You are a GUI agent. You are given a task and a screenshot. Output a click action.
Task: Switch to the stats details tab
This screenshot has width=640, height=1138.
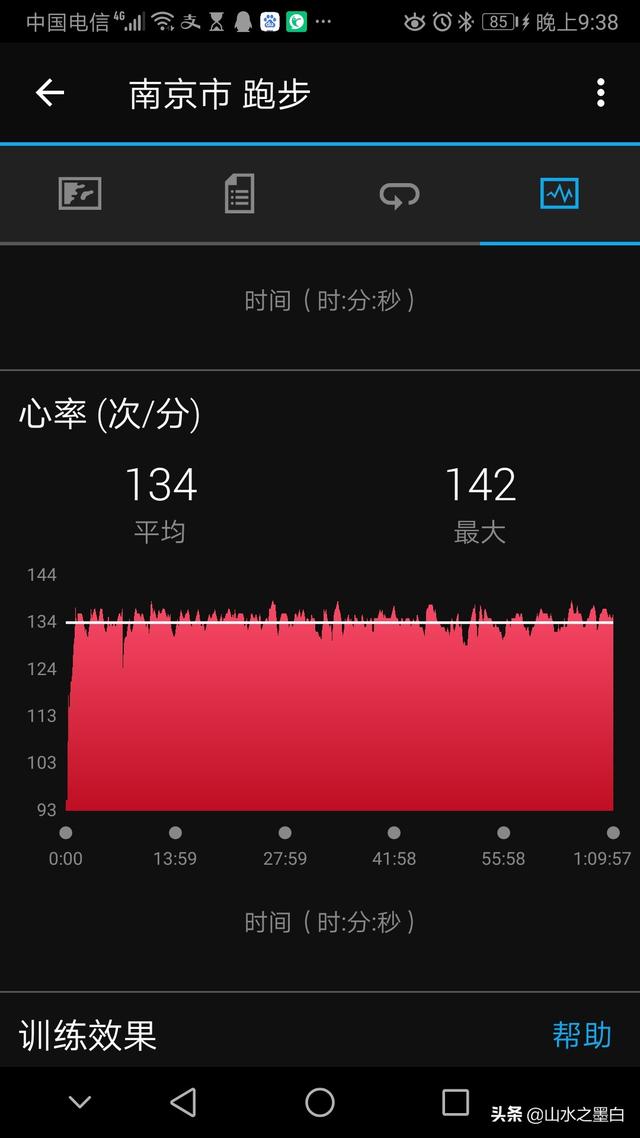tap(239, 193)
